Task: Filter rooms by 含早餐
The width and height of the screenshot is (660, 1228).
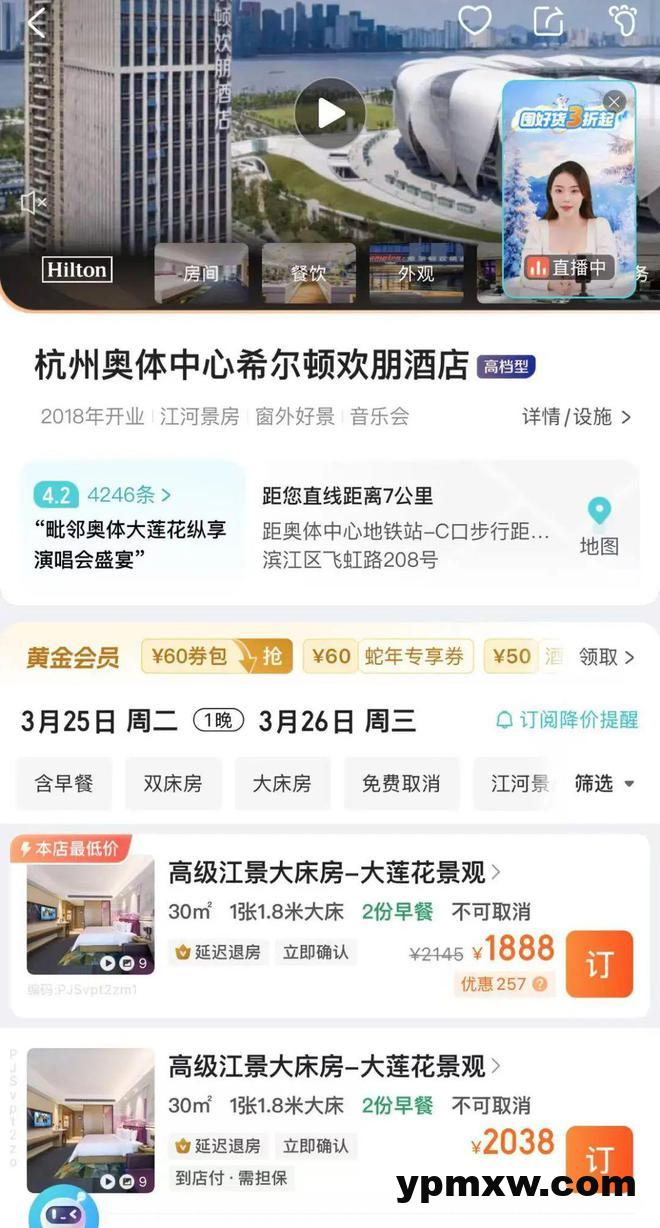Action: (x=64, y=783)
